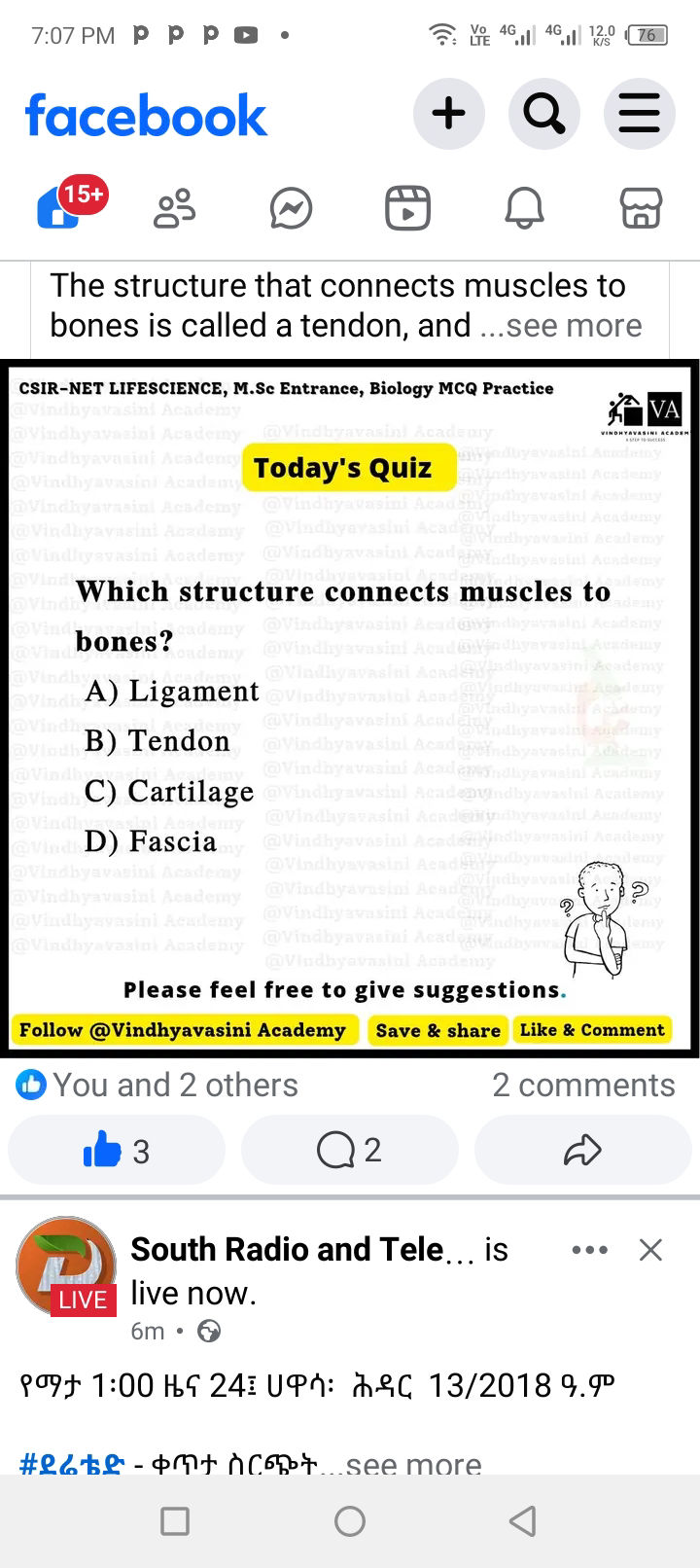Tap the facebook wordmark logo
This screenshot has height=1568, width=700.
tap(146, 114)
